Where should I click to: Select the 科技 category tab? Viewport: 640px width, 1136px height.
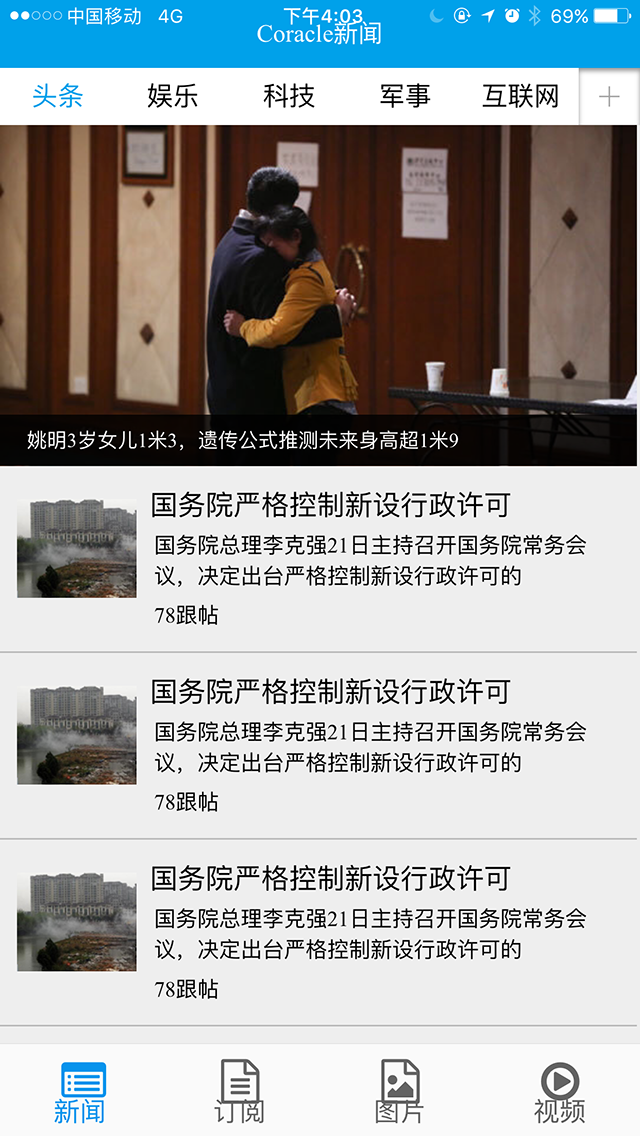tap(289, 97)
